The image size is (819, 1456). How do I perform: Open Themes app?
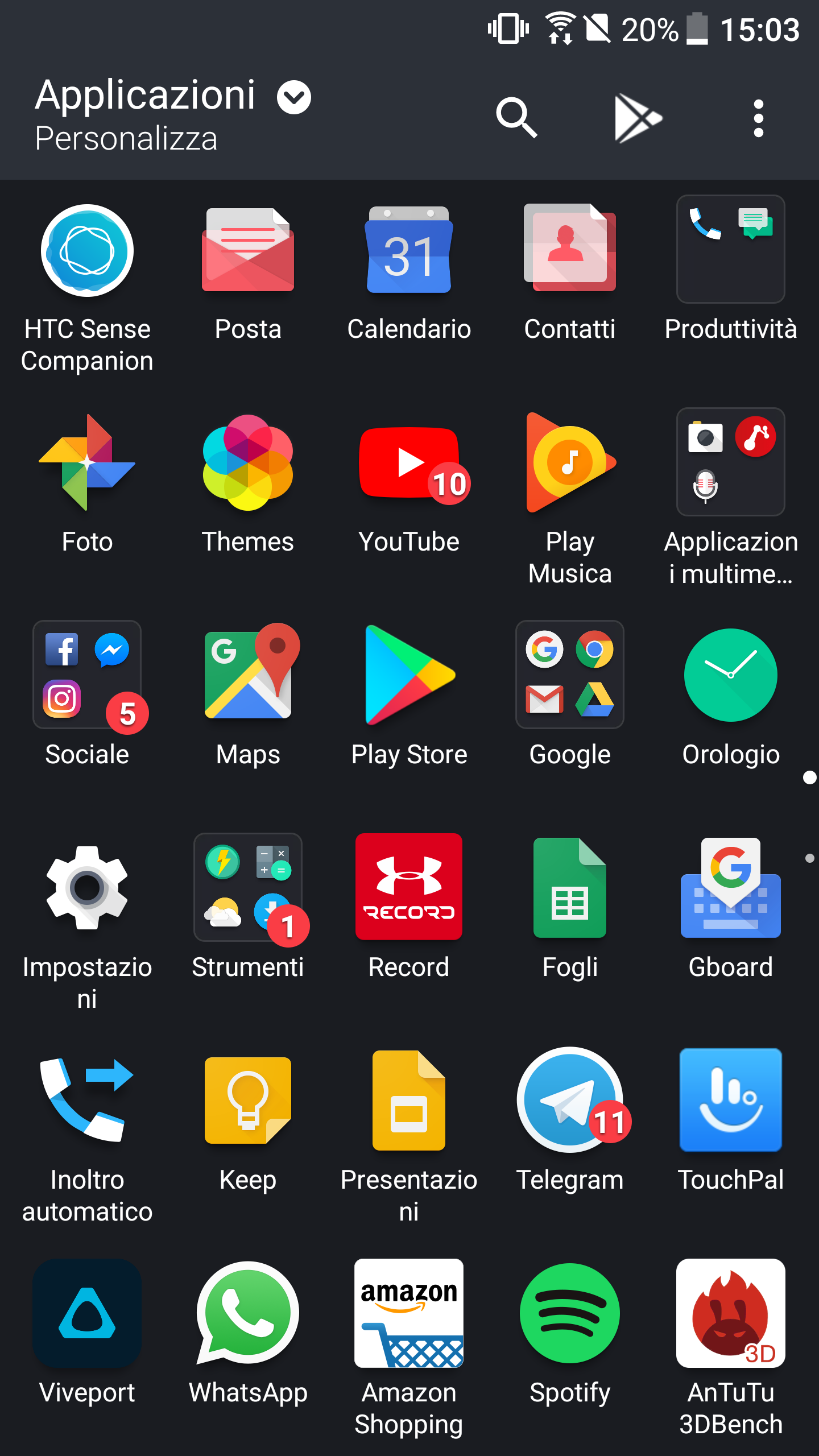pyautogui.click(x=248, y=464)
